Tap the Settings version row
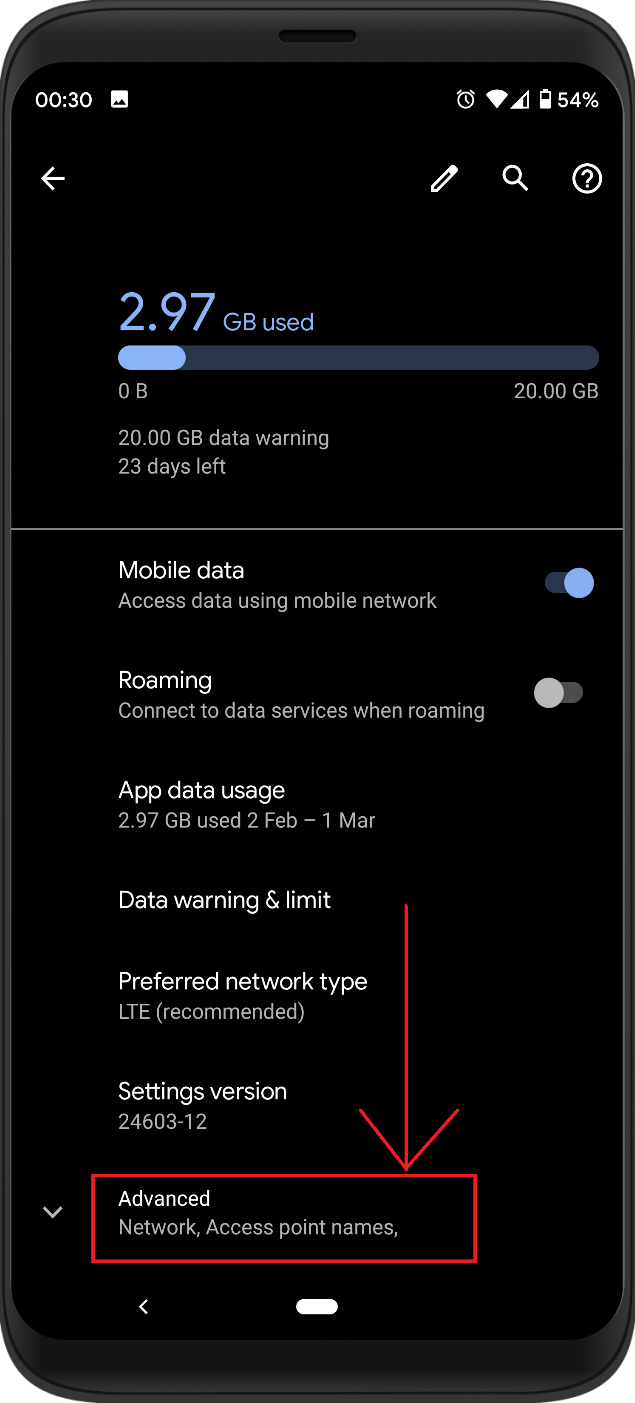 tap(203, 1105)
